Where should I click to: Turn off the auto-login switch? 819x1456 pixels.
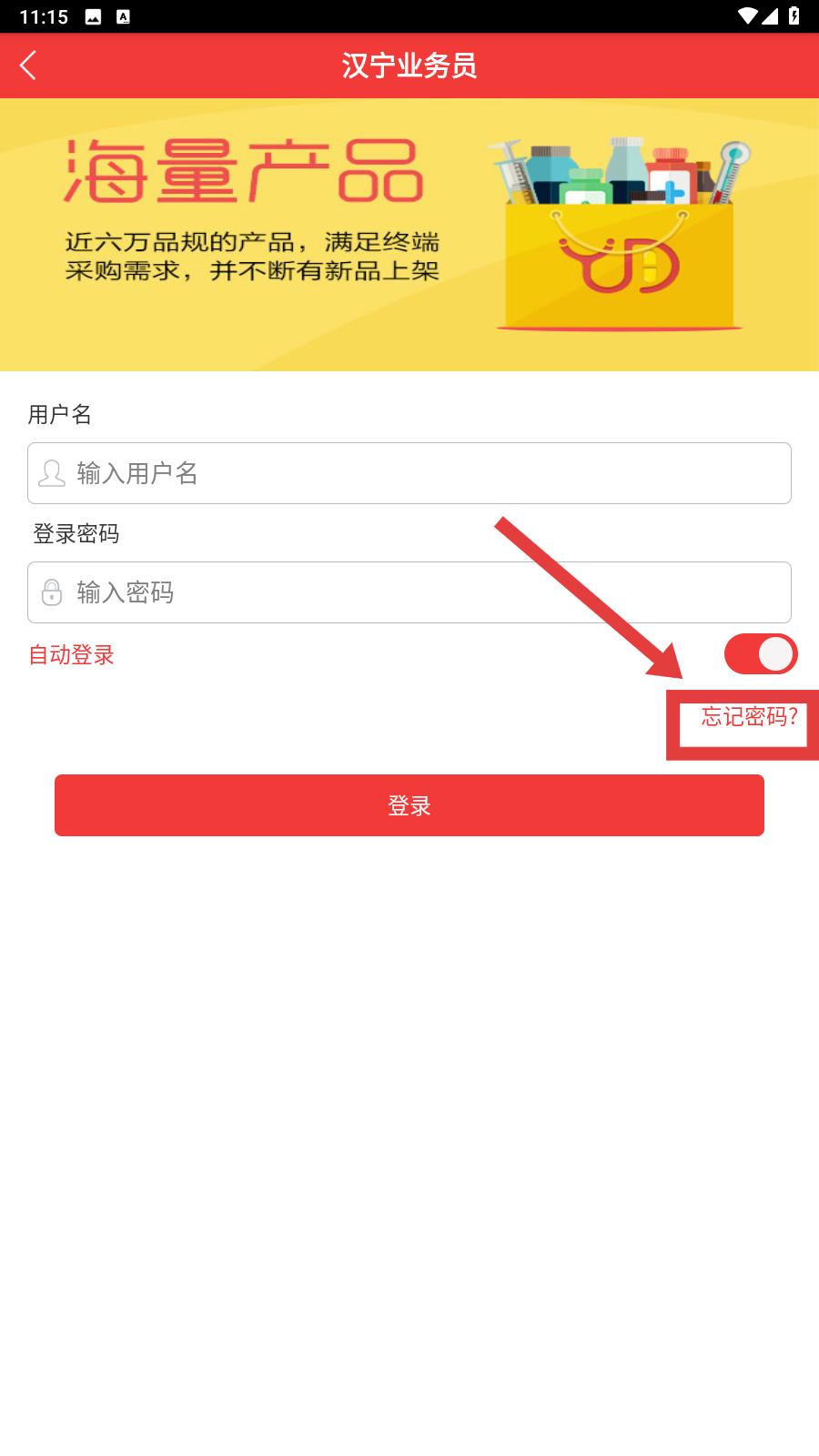click(x=760, y=654)
